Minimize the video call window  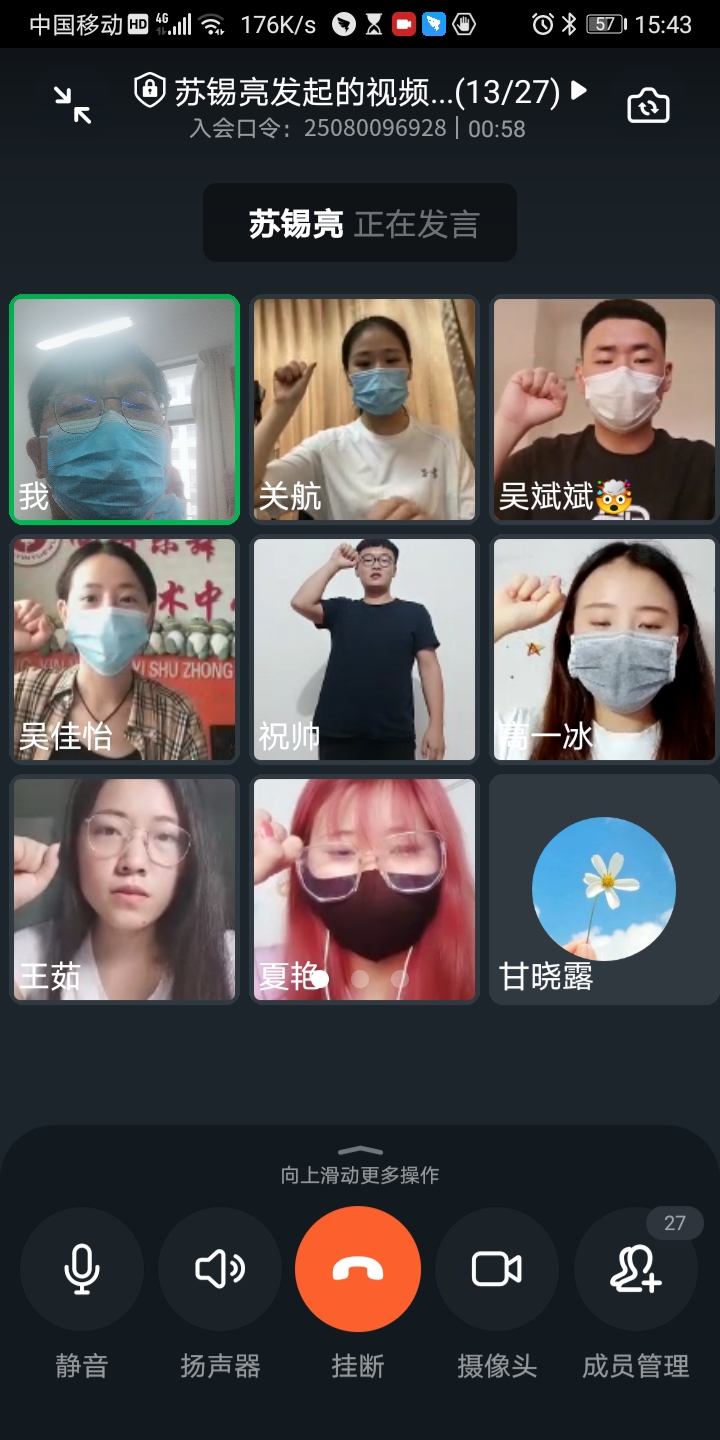tap(72, 105)
